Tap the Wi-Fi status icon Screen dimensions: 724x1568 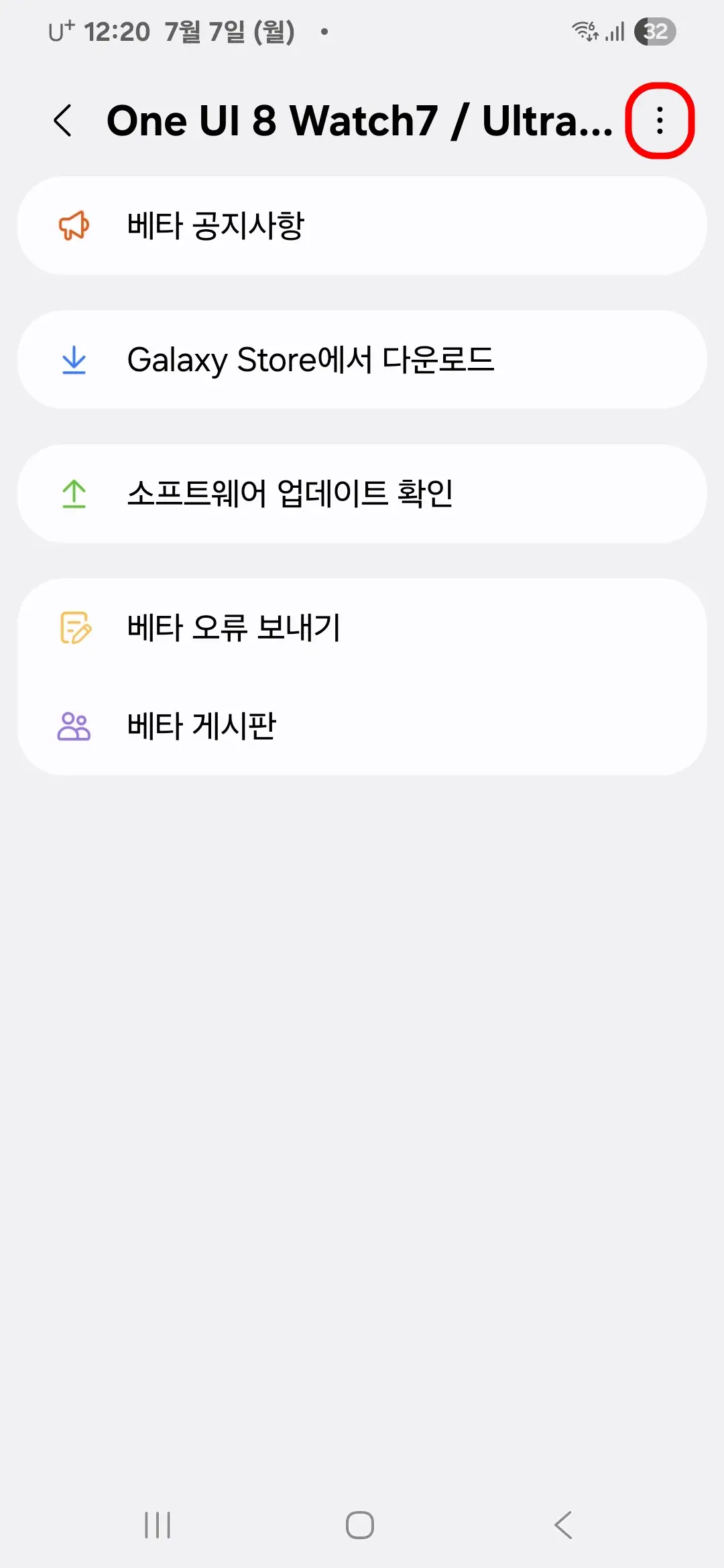(585, 31)
